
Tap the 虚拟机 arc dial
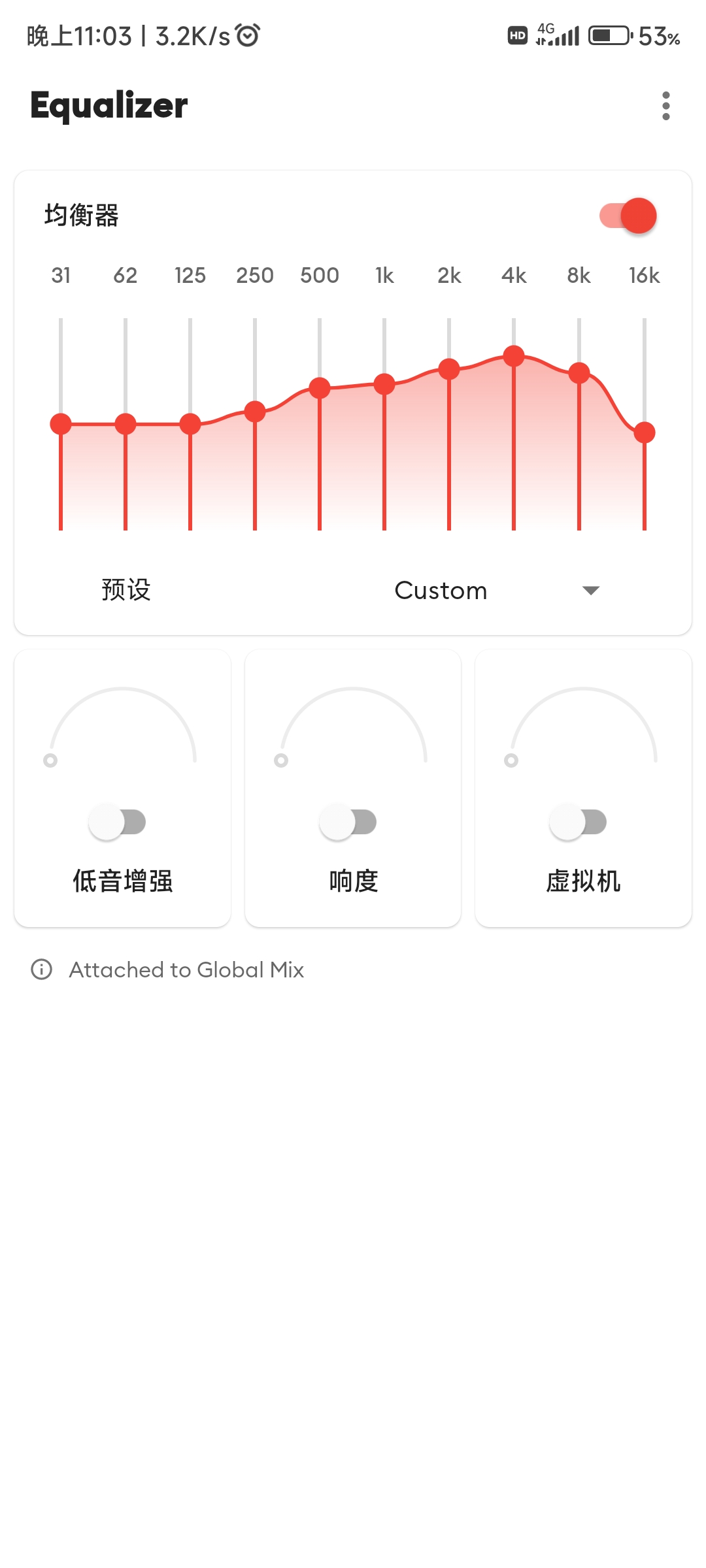click(584, 727)
